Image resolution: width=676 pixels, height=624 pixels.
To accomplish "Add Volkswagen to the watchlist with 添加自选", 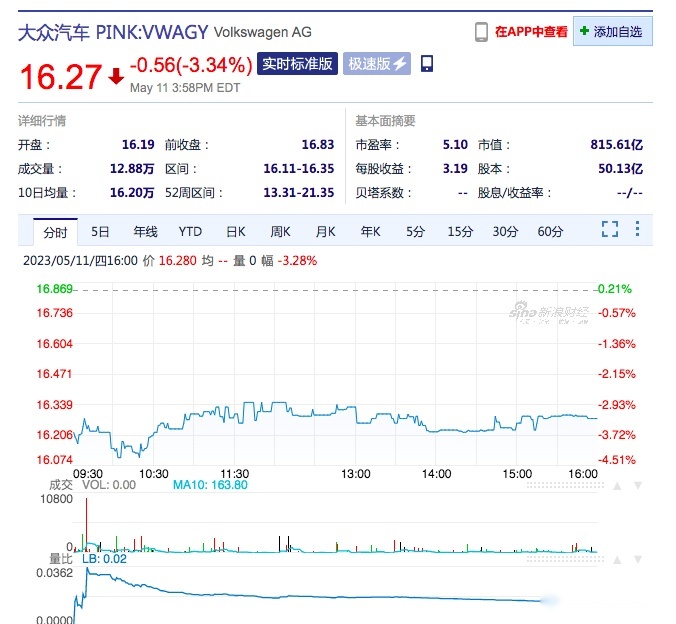I will click(612, 32).
